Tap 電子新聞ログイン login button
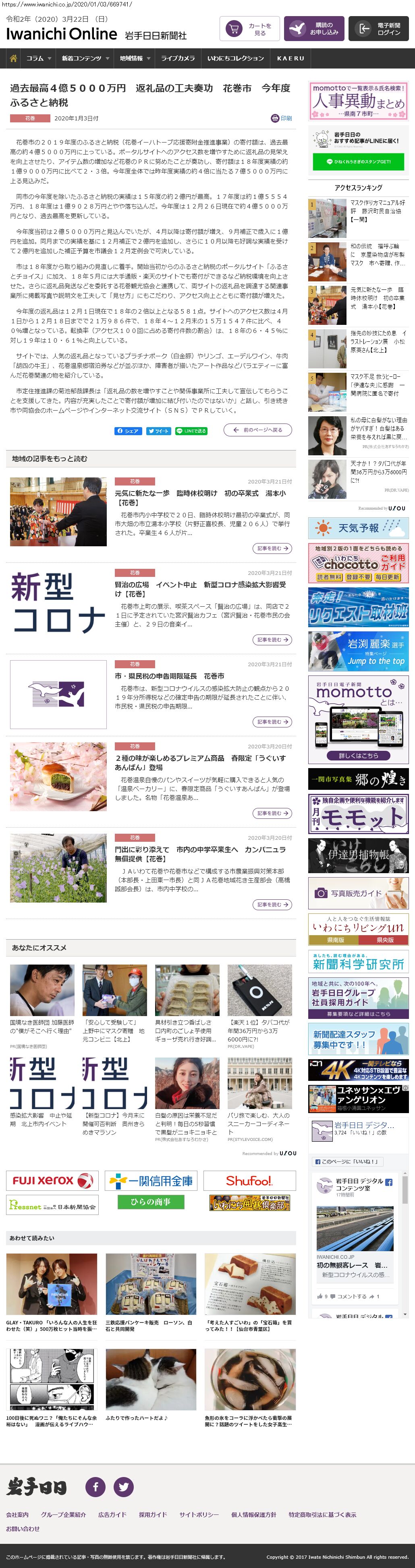The height and width of the screenshot is (1568, 415). pos(378,29)
